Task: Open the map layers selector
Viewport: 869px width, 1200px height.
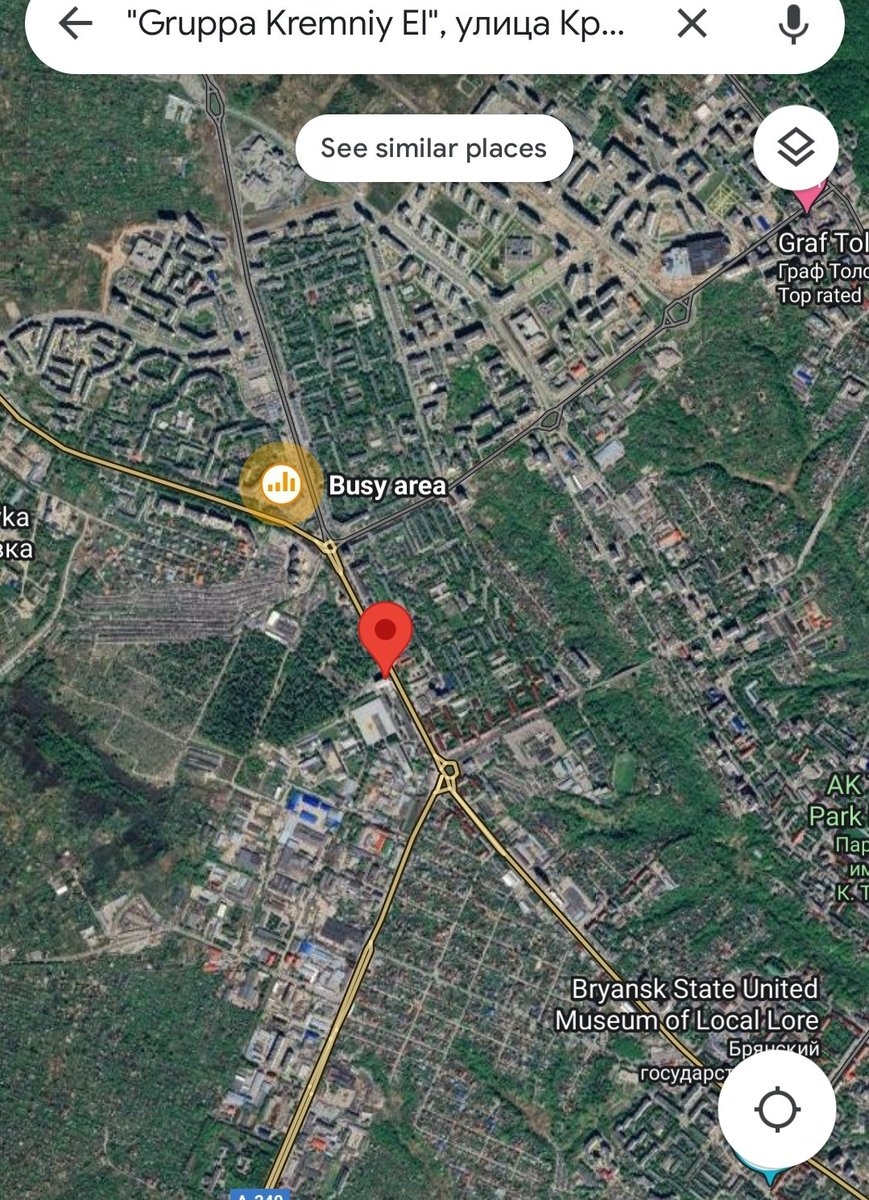Action: [x=796, y=149]
